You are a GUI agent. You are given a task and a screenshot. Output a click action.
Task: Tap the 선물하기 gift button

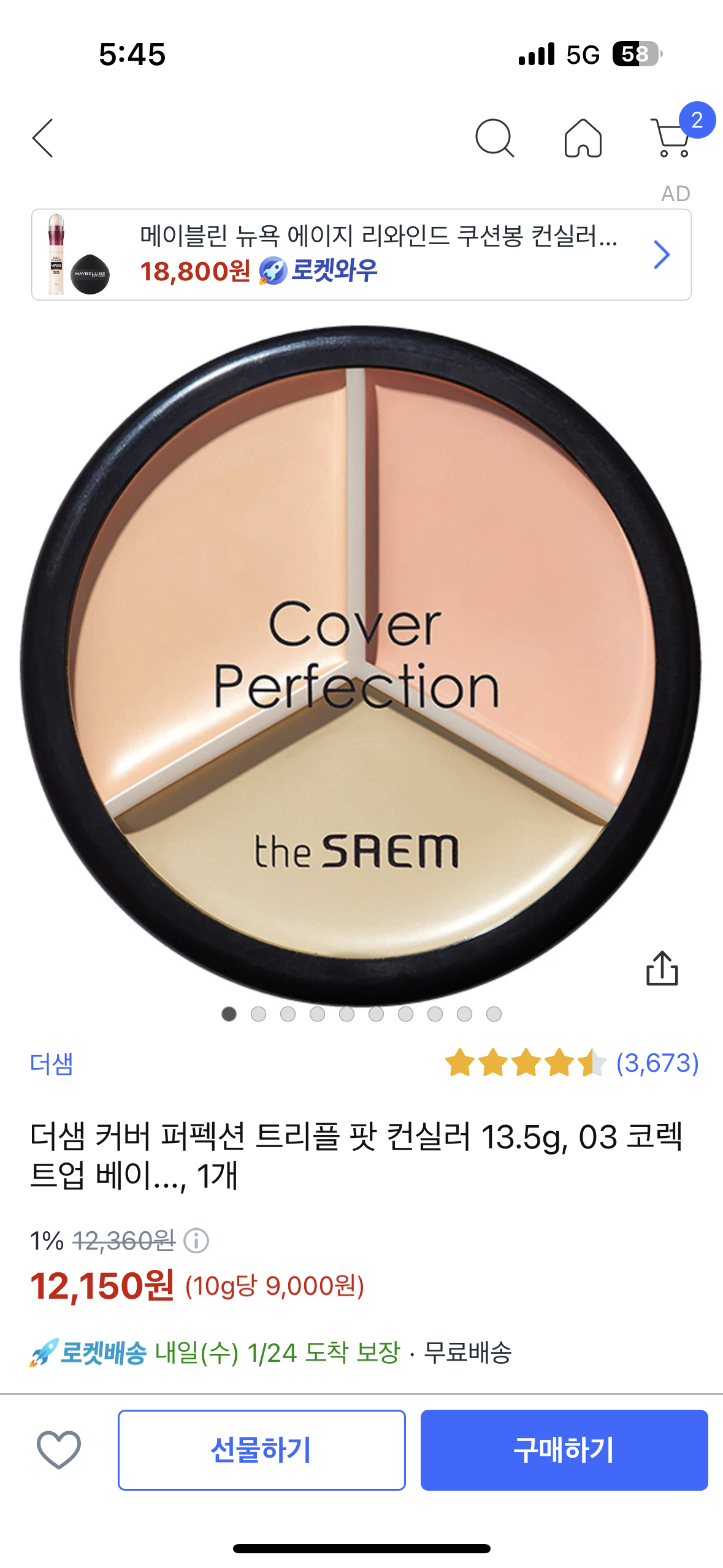tap(261, 1450)
